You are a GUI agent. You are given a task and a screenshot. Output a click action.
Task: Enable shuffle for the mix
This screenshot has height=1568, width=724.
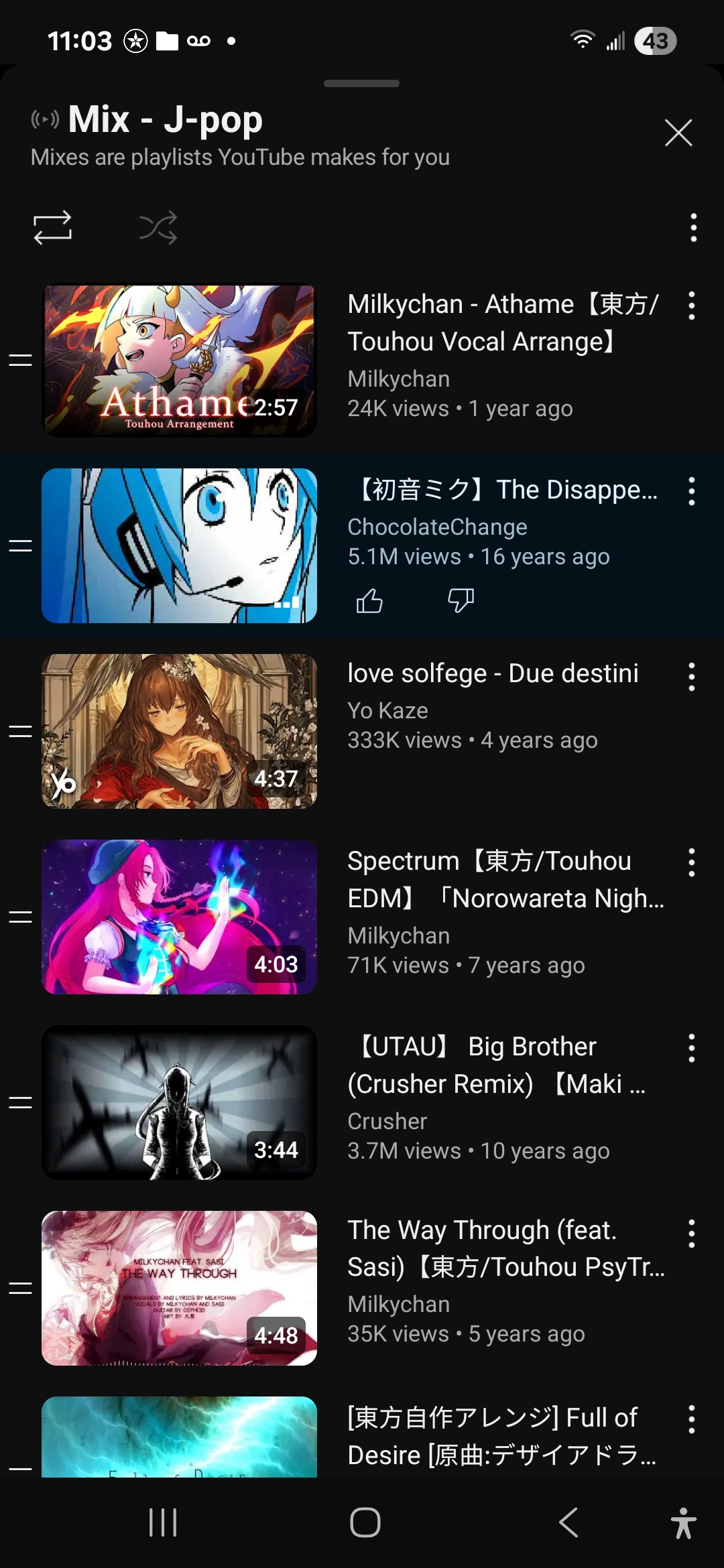point(158,228)
